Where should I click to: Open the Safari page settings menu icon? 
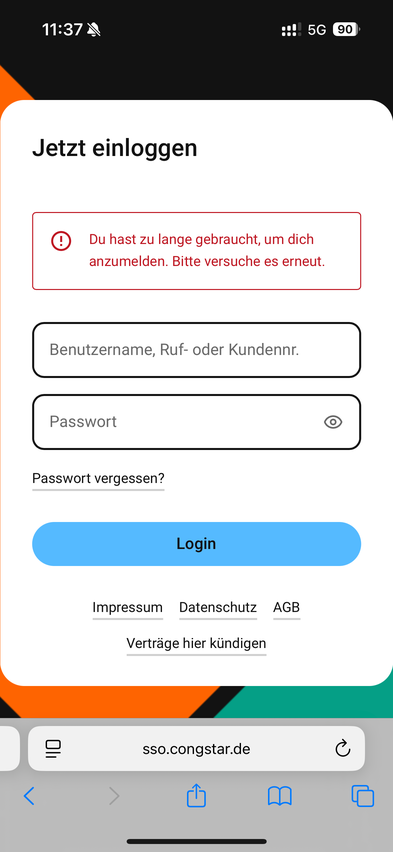pyautogui.click(x=53, y=749)
